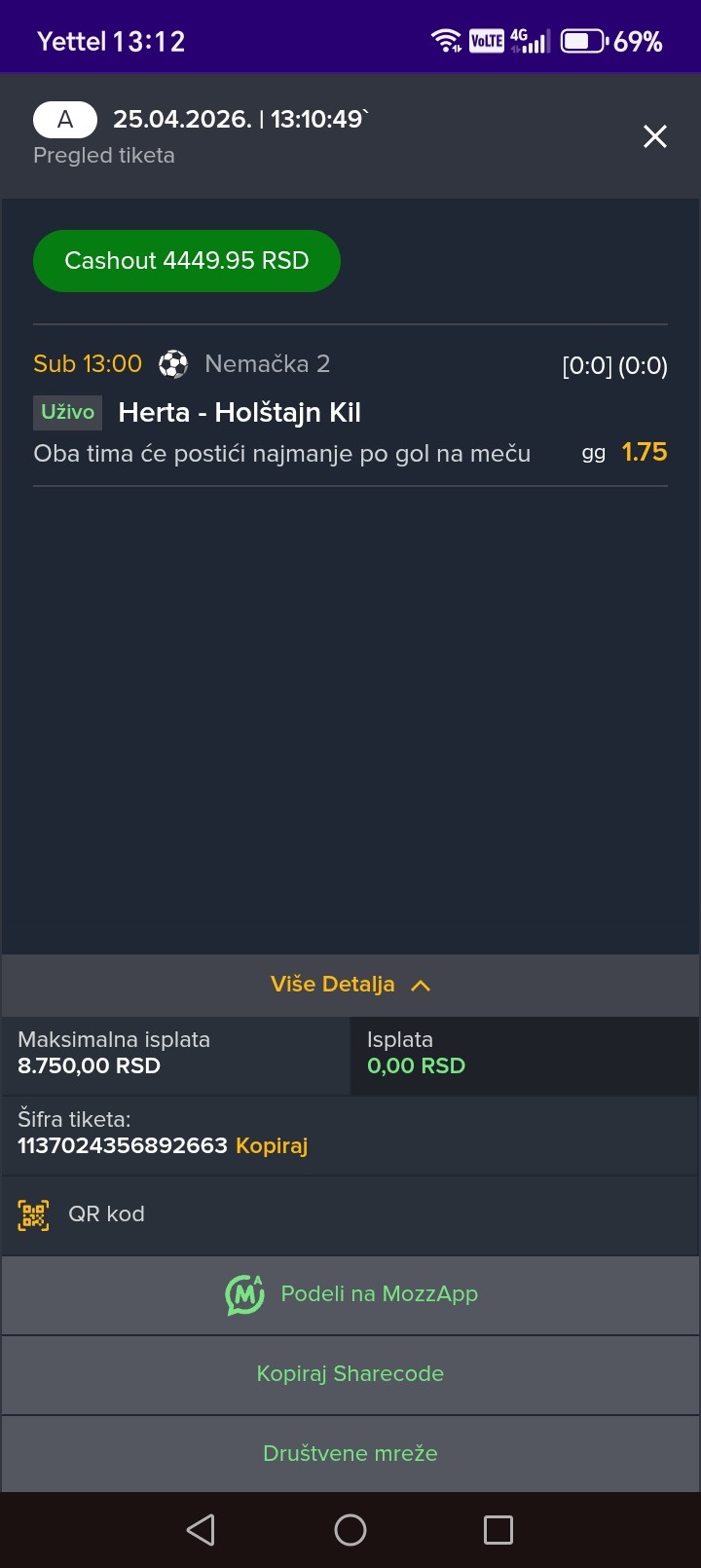Image resolution: width=701 pixels, height=1568 pixels.
Task: Open recent apps from the navigation bar
Action: pyautogui.click(x=498, y=1530)
